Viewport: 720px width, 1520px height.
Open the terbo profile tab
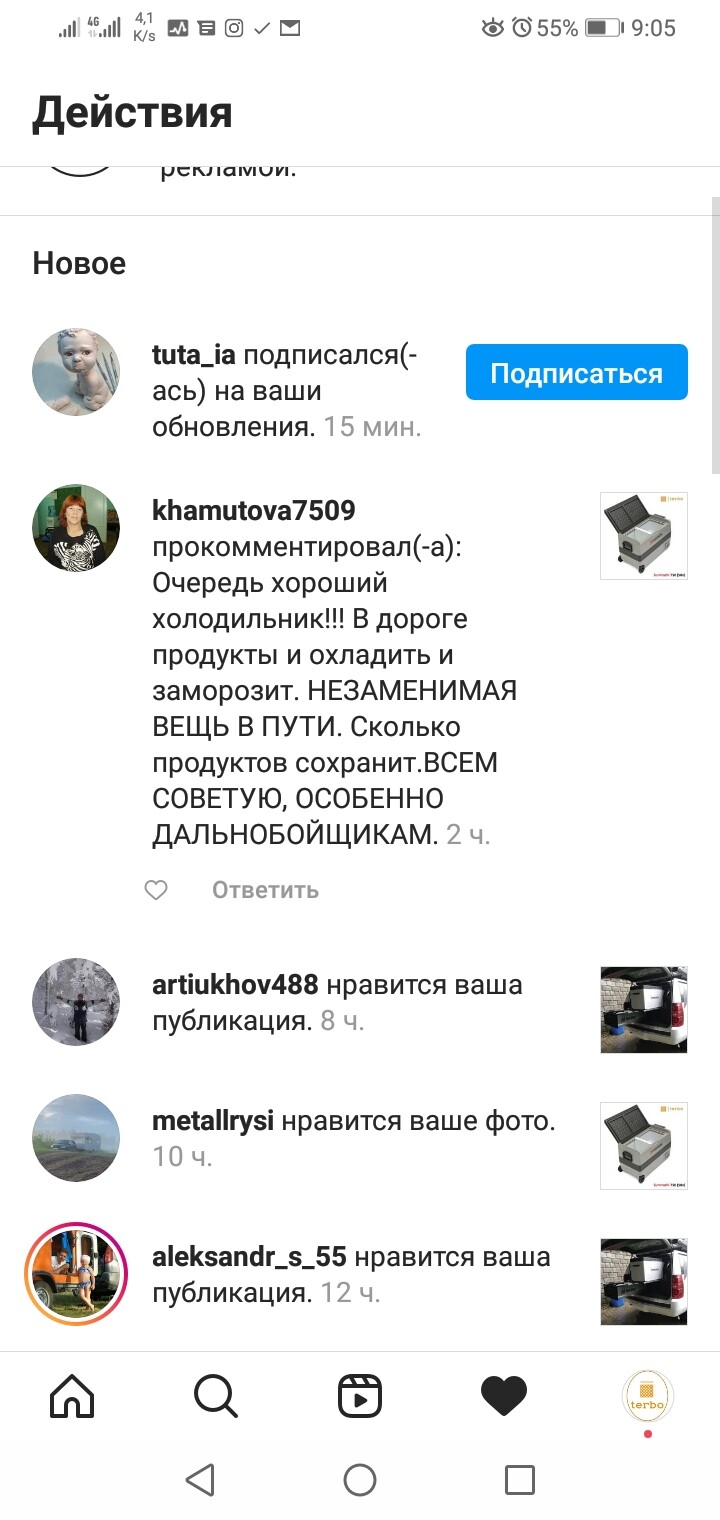click(x=647, y=1395)
